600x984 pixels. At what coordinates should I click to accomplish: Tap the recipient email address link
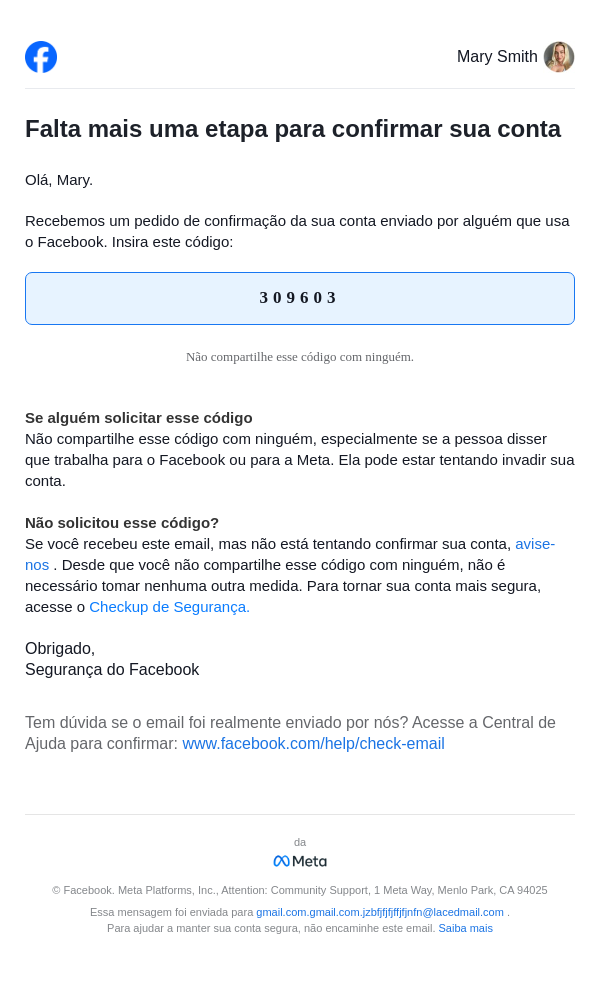click(379, 912)
